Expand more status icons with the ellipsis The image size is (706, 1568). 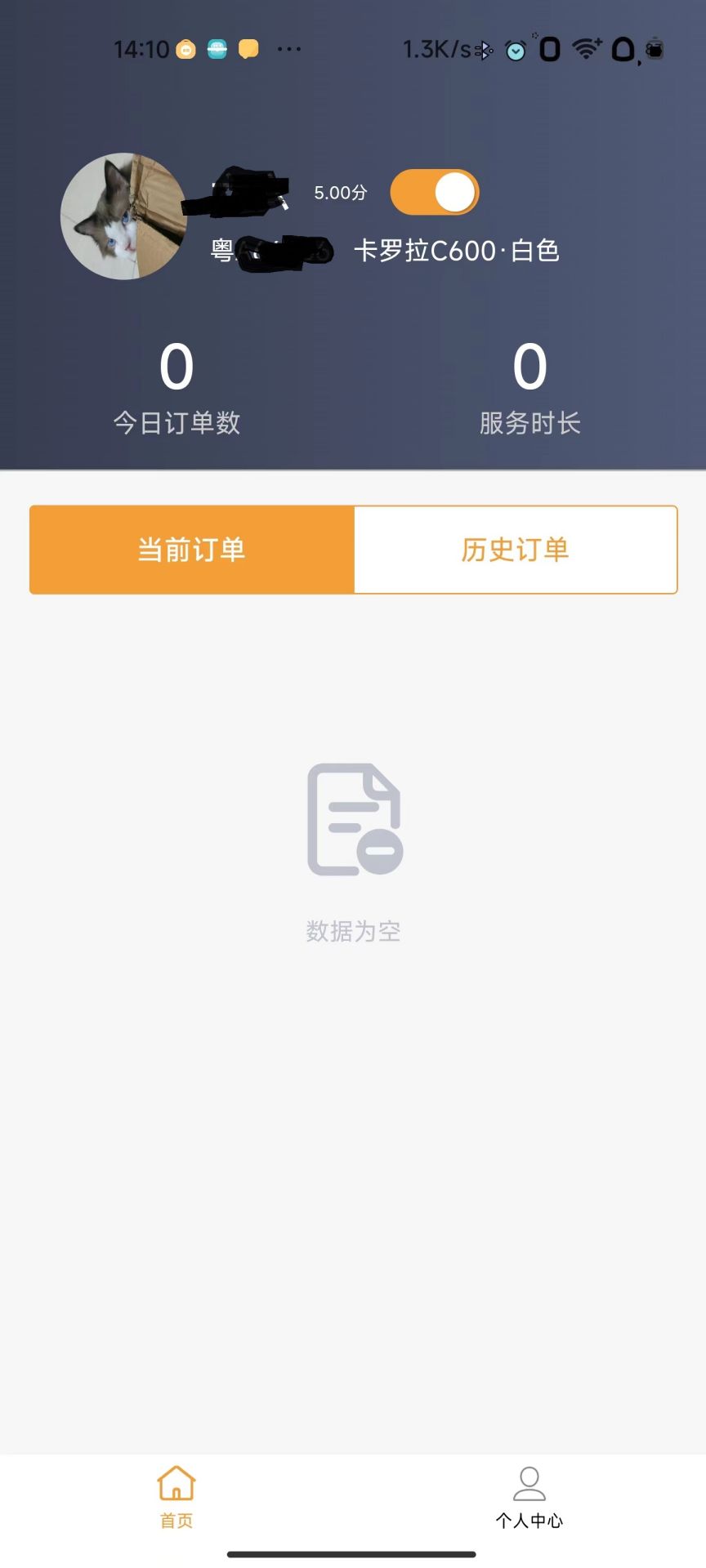click(x=289, y=49)
